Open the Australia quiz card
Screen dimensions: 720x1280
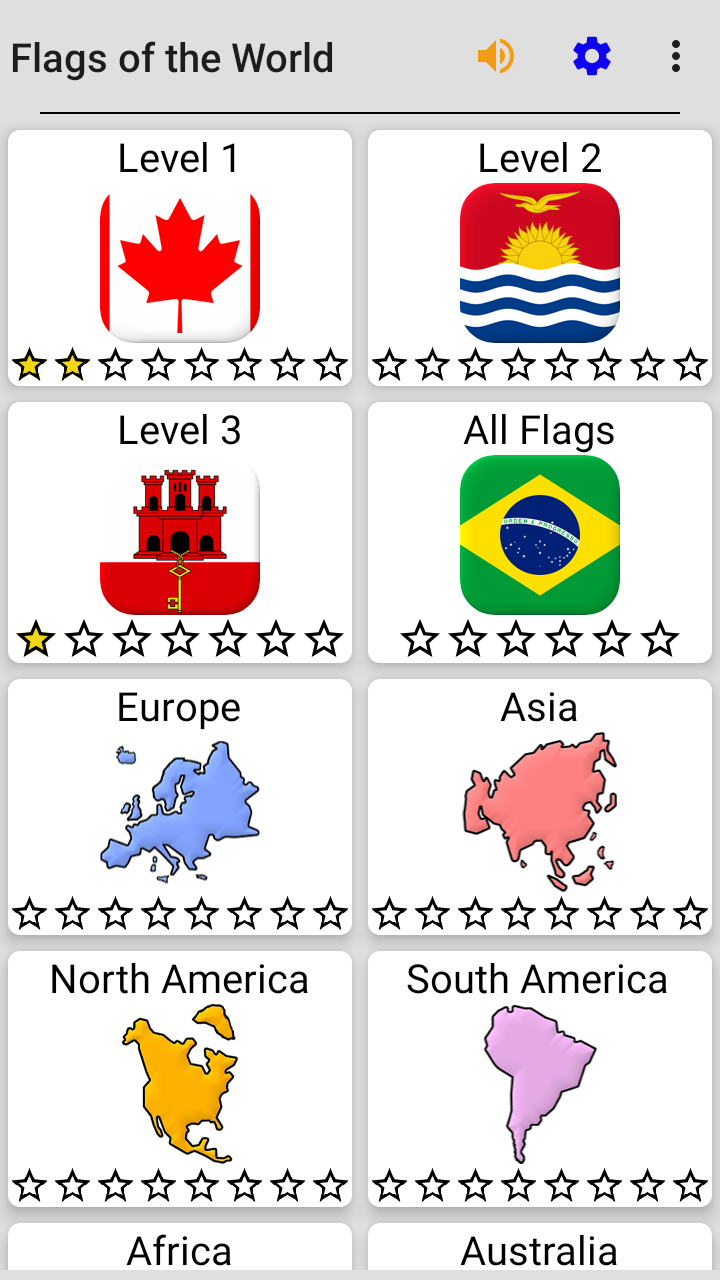point(539,1250)
